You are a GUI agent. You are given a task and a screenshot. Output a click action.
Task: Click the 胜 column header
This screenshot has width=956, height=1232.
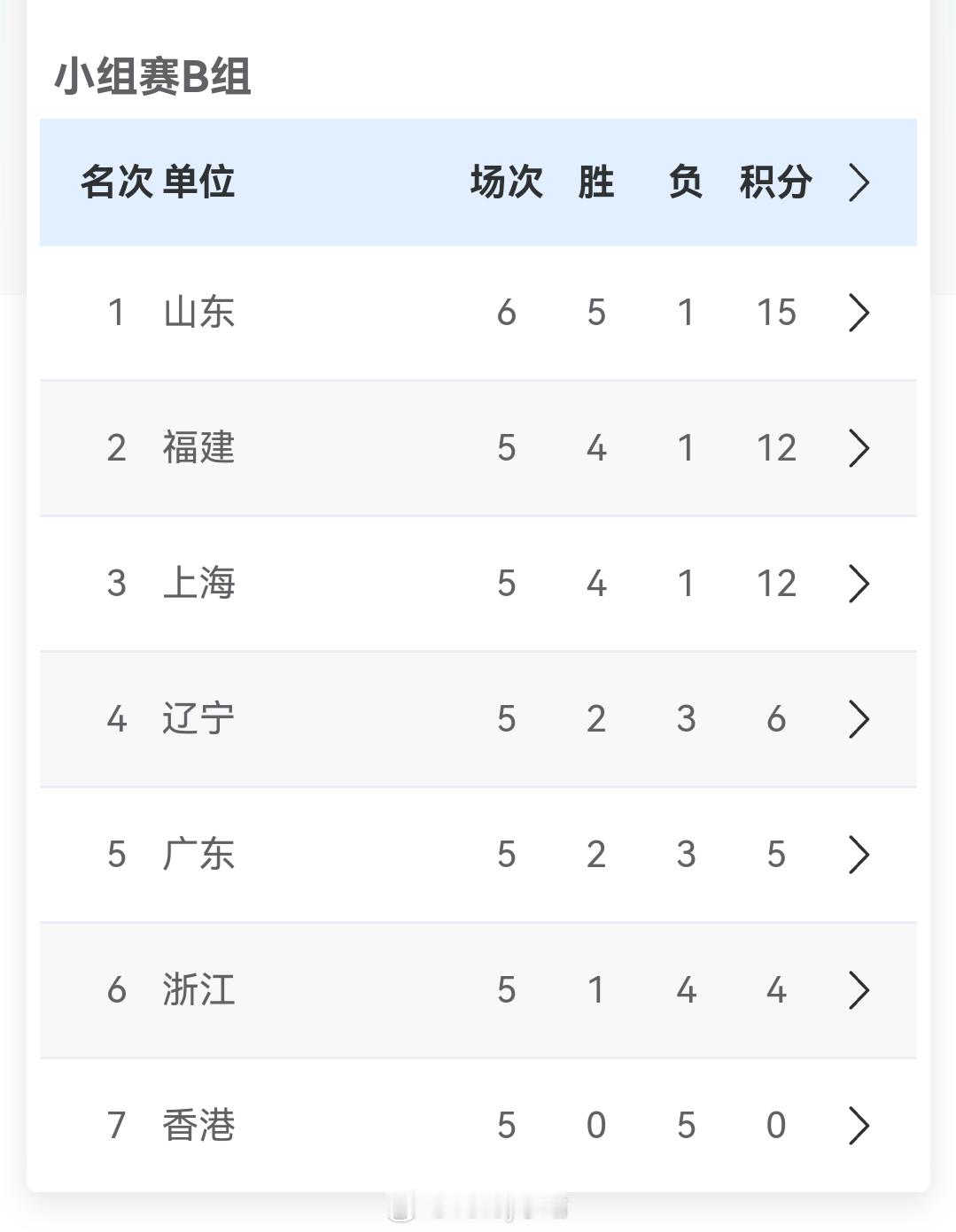pyautogui.click(x=595, y=182)
